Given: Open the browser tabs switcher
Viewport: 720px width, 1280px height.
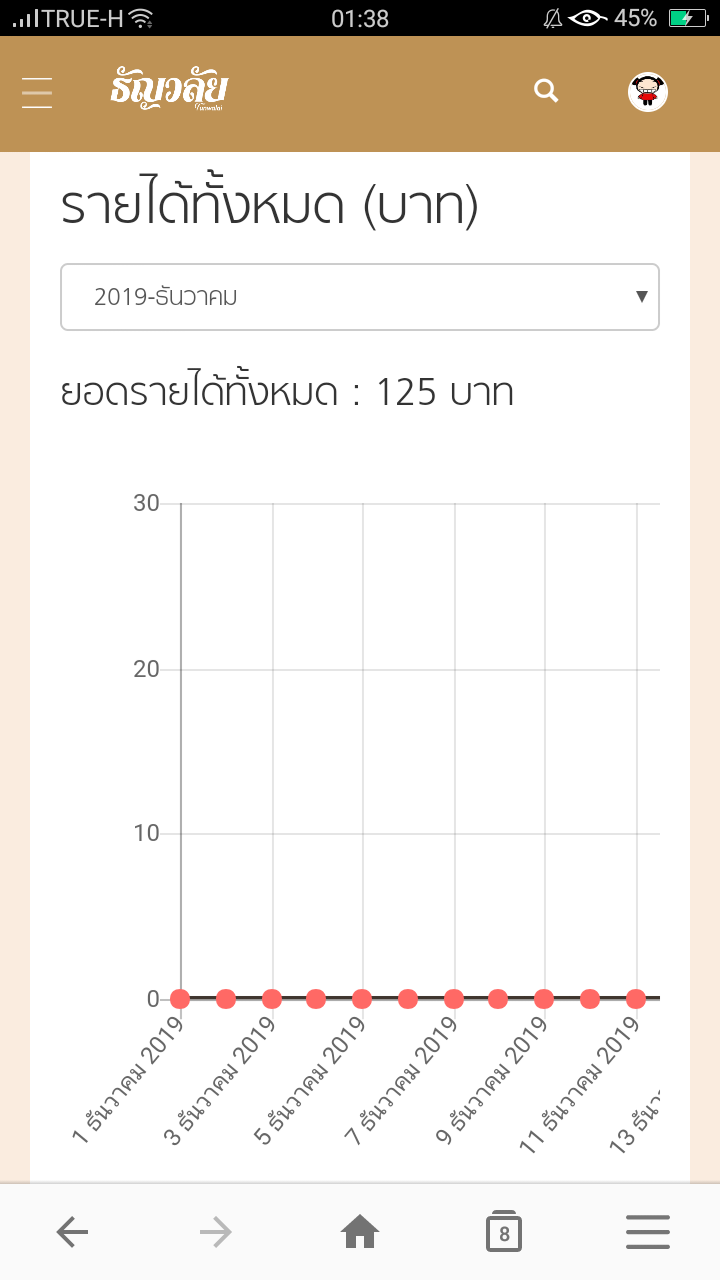Looking at the screenshot, I should point(504,1232).
